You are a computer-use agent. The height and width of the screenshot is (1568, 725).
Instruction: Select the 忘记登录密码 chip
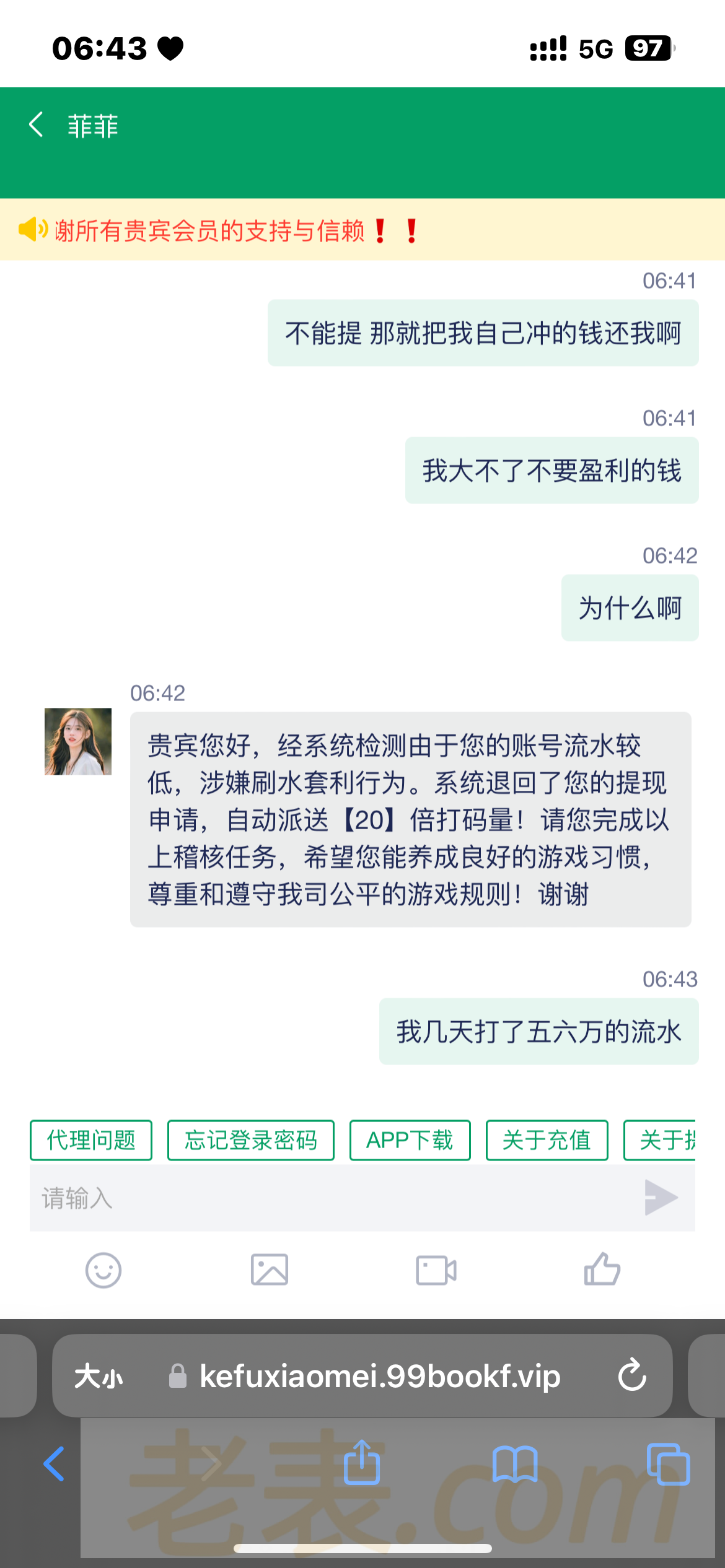[x=250, y=1140]
